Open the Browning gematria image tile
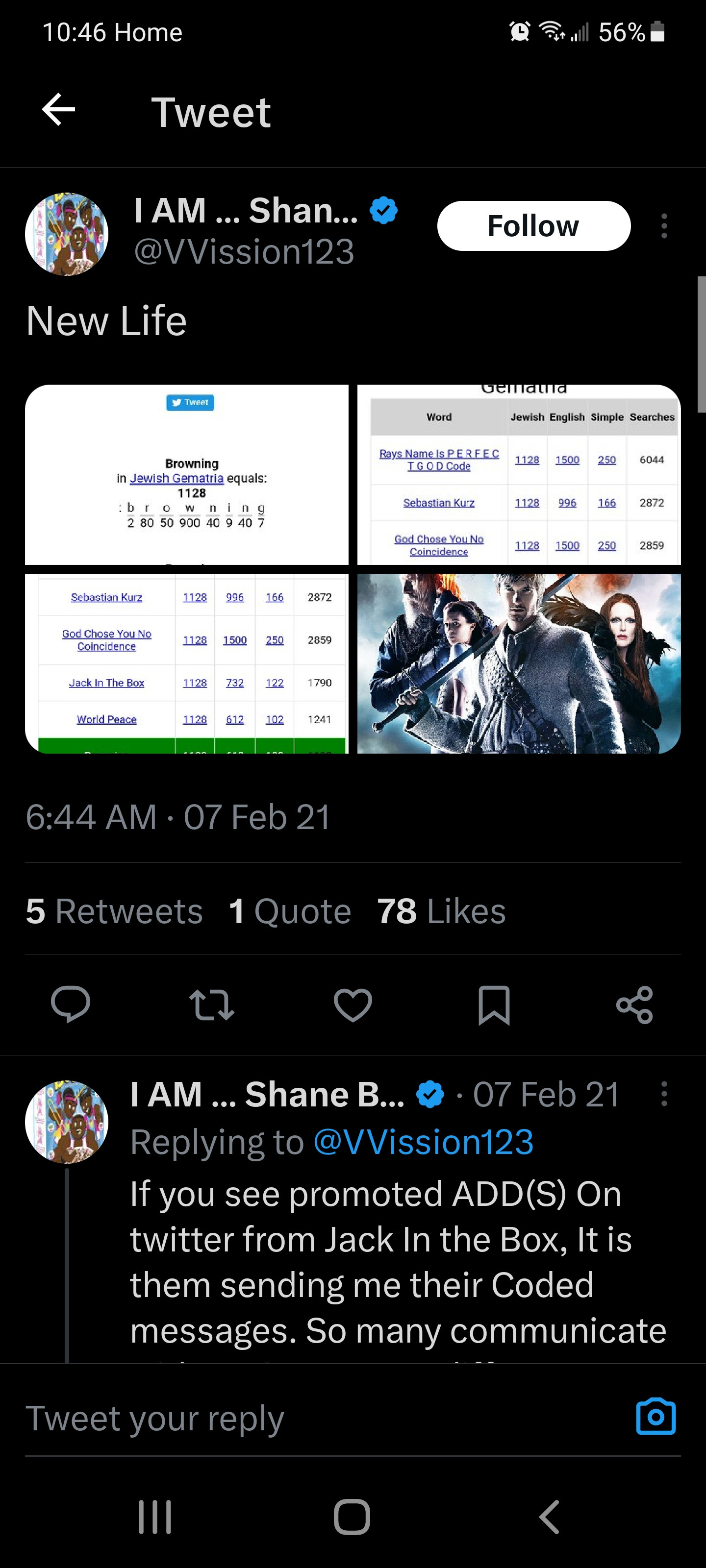This screenshot has height=1568, width=706. (x=187, y=475)
